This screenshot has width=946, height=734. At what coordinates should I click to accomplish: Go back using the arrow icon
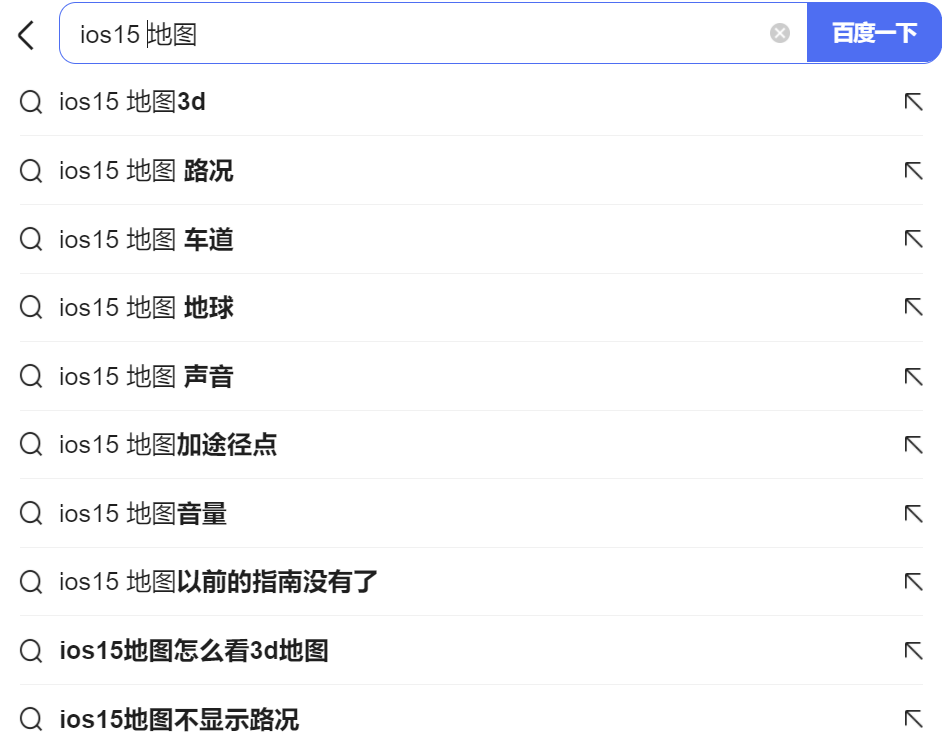(26, 34)
